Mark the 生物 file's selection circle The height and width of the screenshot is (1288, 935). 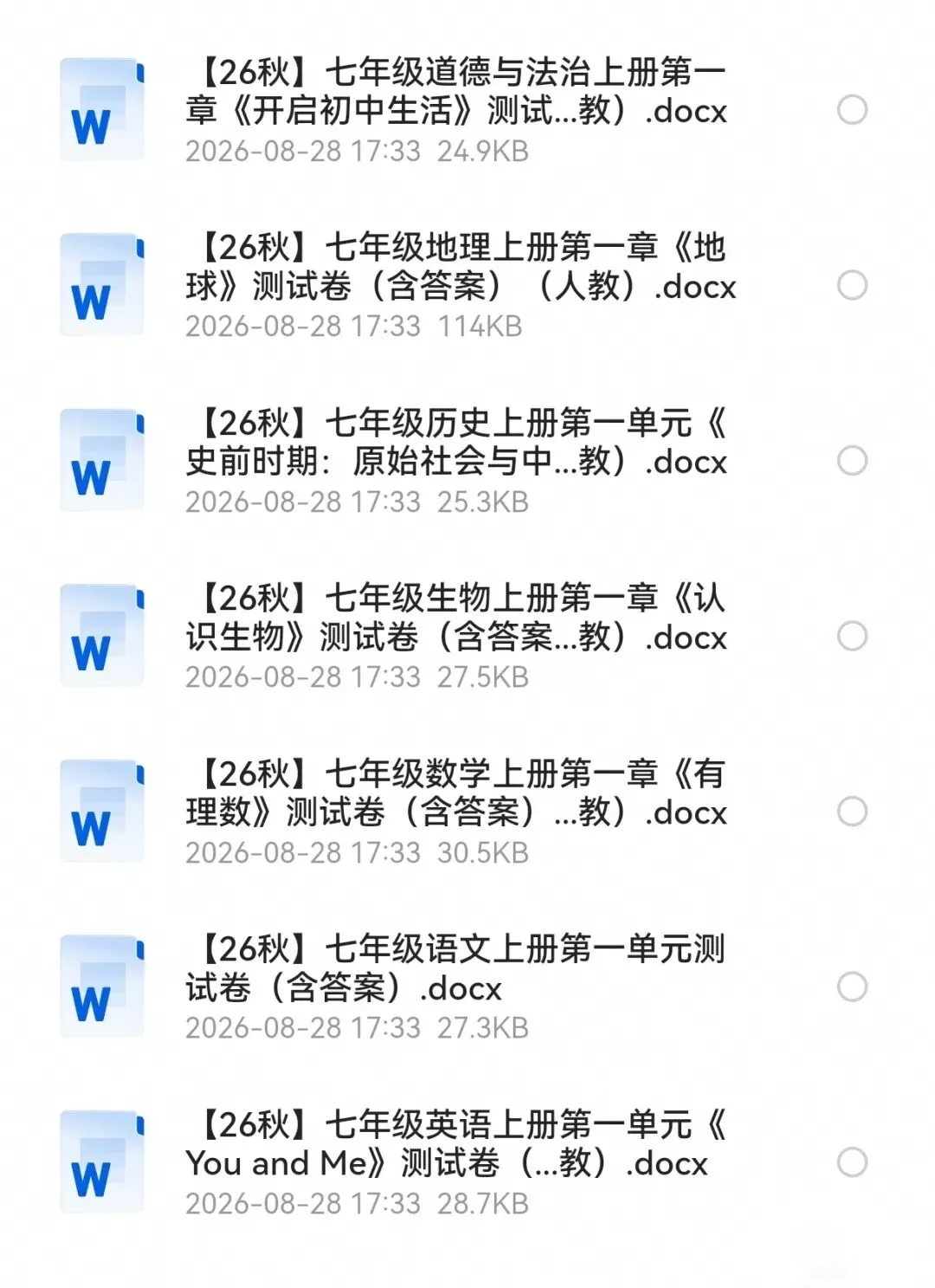(853, 636)
